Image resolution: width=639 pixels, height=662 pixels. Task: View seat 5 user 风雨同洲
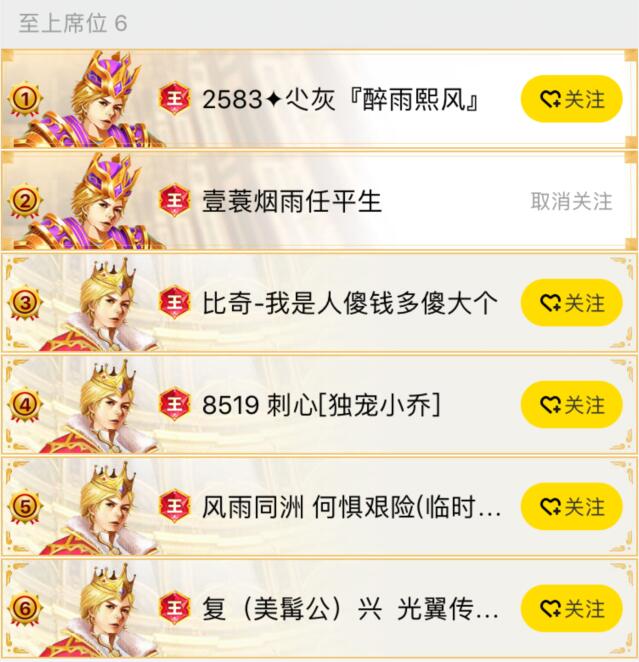[350, 507]
